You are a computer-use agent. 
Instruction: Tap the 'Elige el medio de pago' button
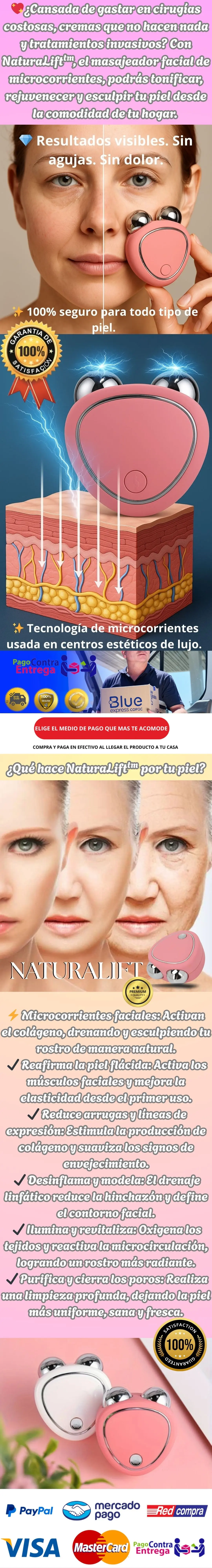coord(101,728)
